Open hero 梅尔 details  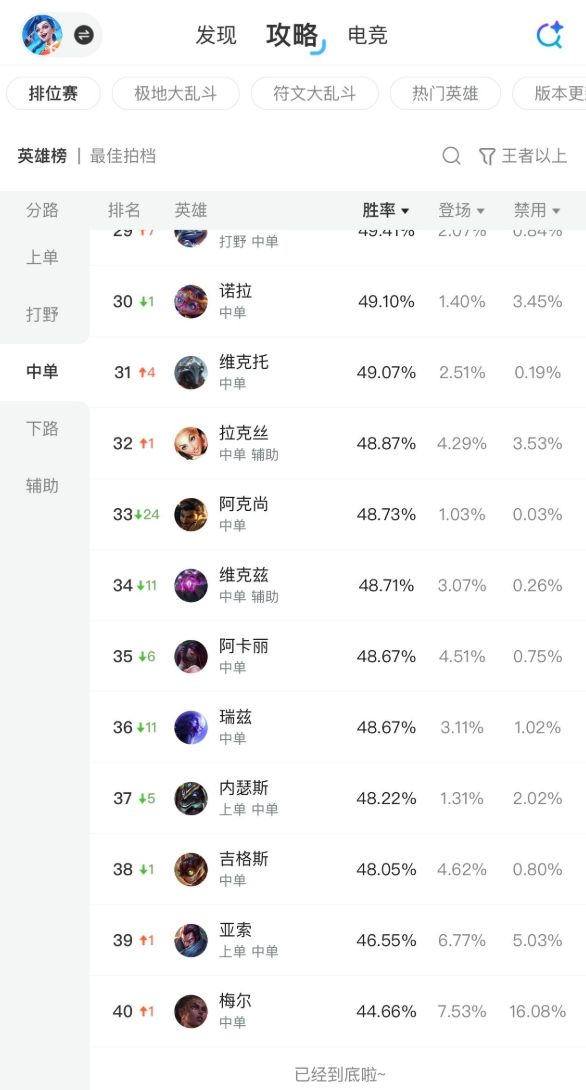tap(338, 1011)
